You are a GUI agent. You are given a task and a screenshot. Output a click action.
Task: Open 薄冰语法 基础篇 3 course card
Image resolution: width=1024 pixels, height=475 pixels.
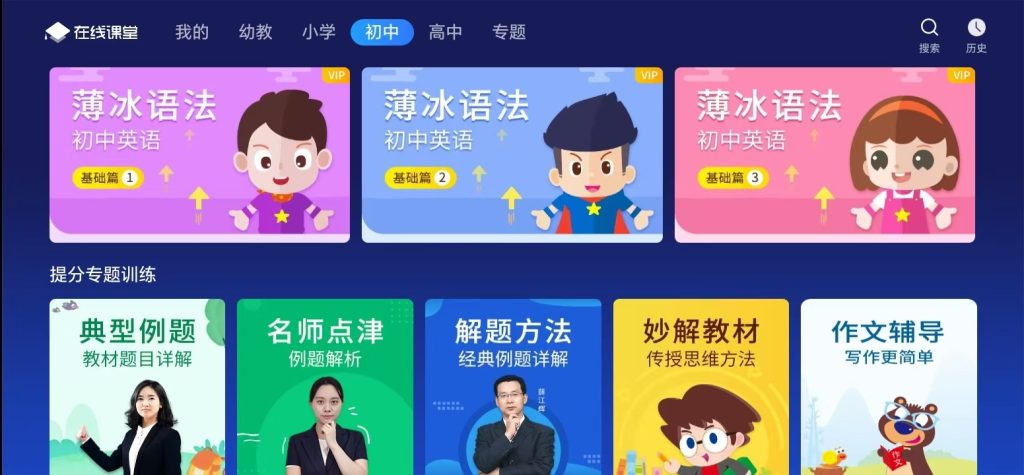tap(825, 155)
